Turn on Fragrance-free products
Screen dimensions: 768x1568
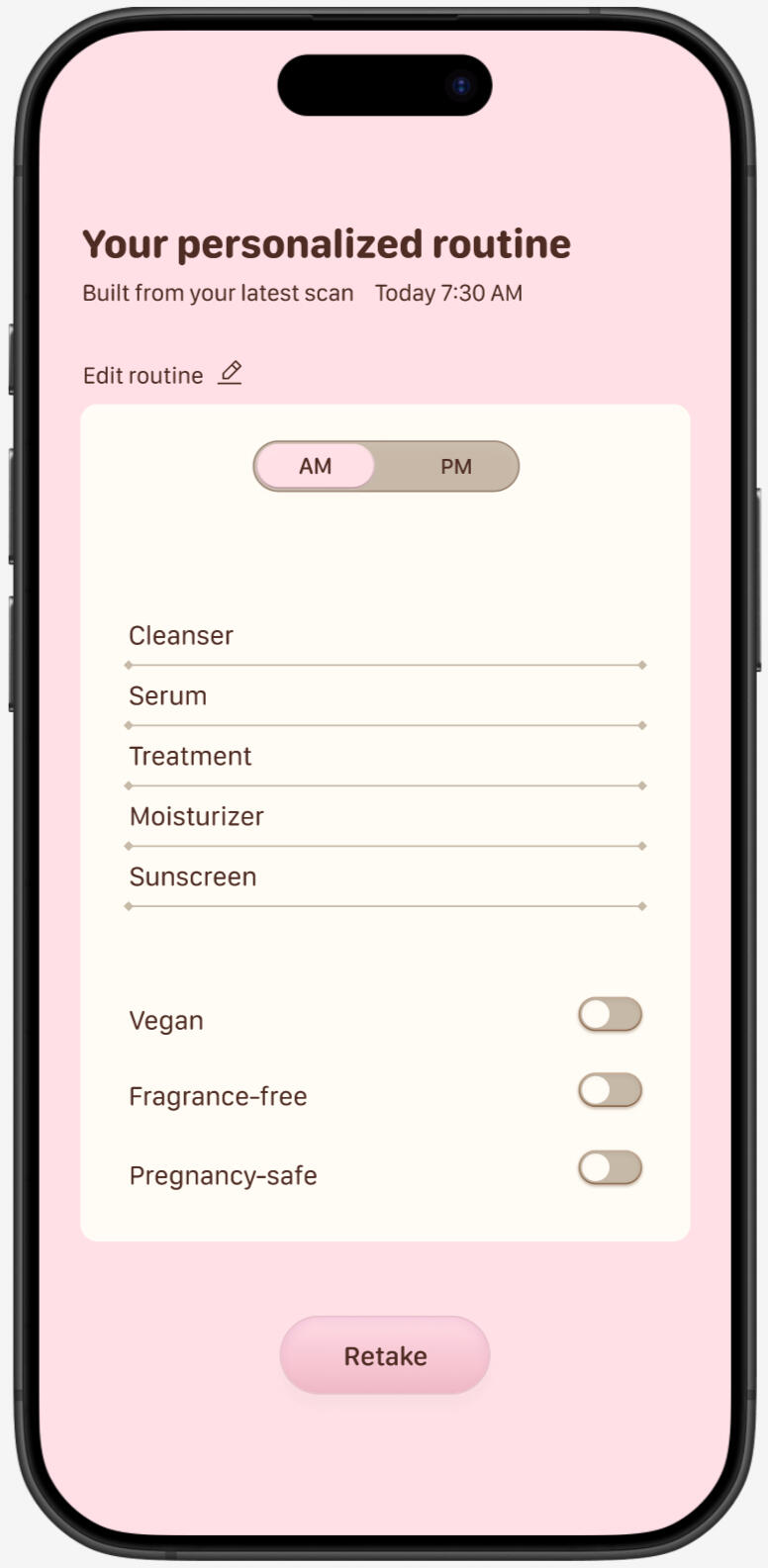tap(610, 1091)
